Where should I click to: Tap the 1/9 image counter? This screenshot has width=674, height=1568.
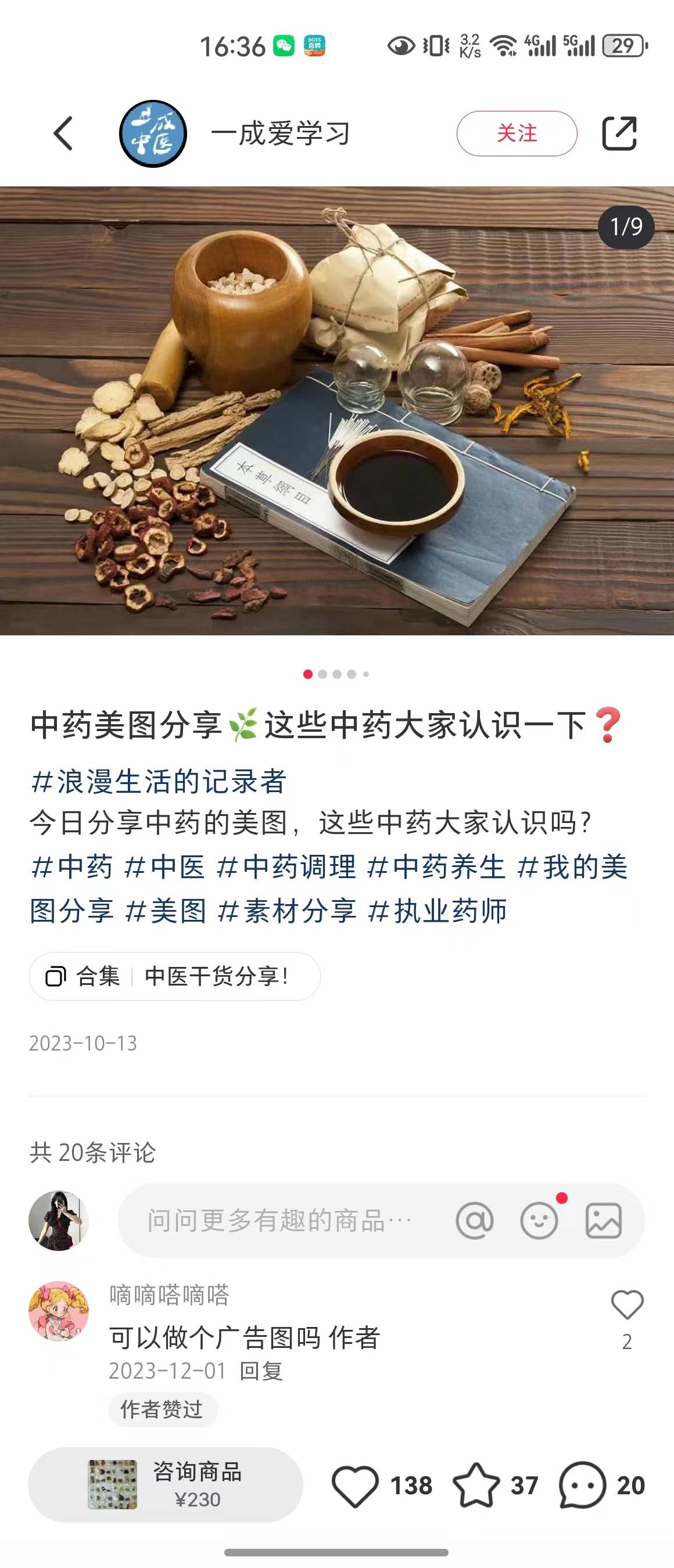[x=626, y=228]
